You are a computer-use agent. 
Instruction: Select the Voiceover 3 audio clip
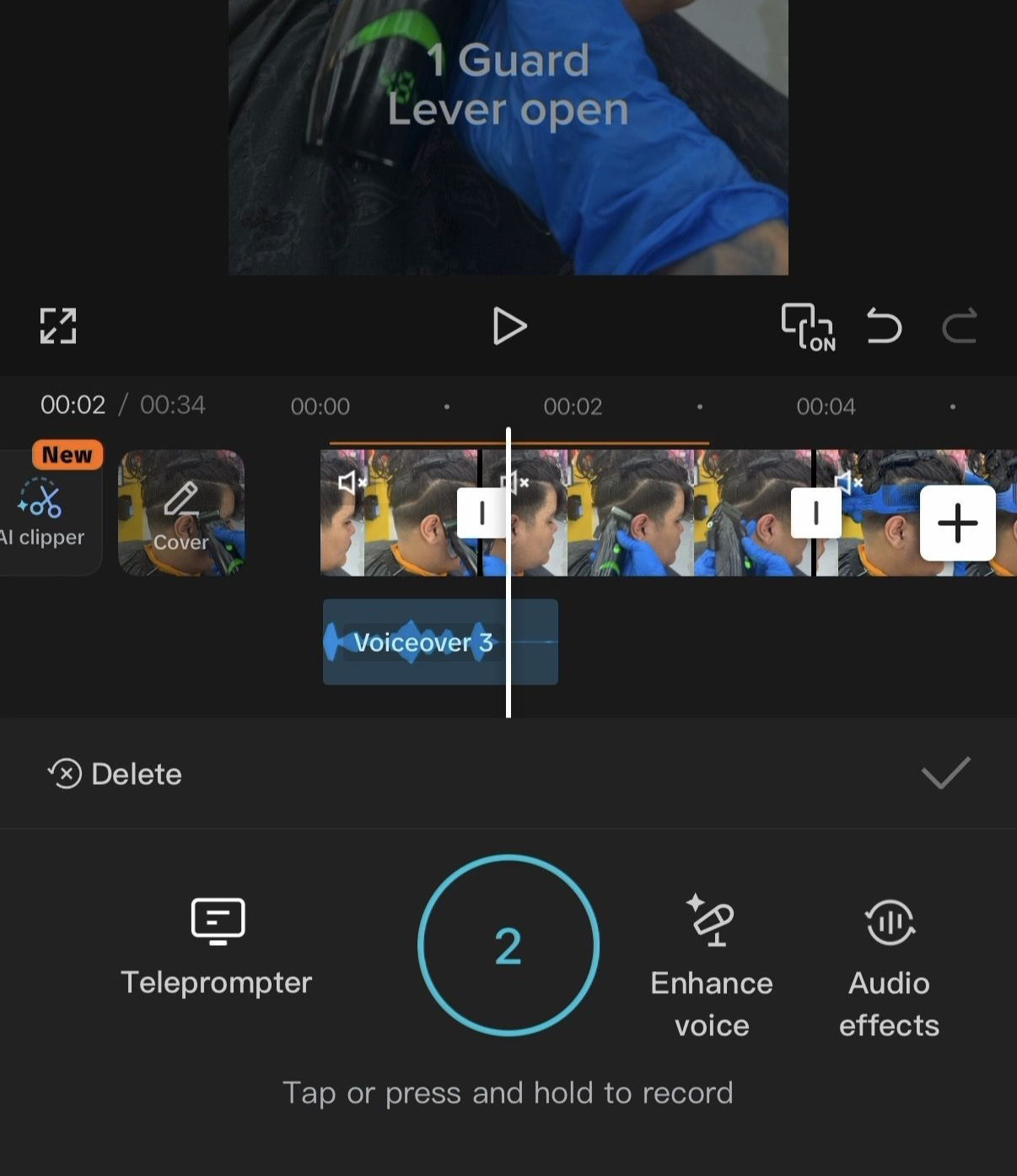click(x=422, y=642)
